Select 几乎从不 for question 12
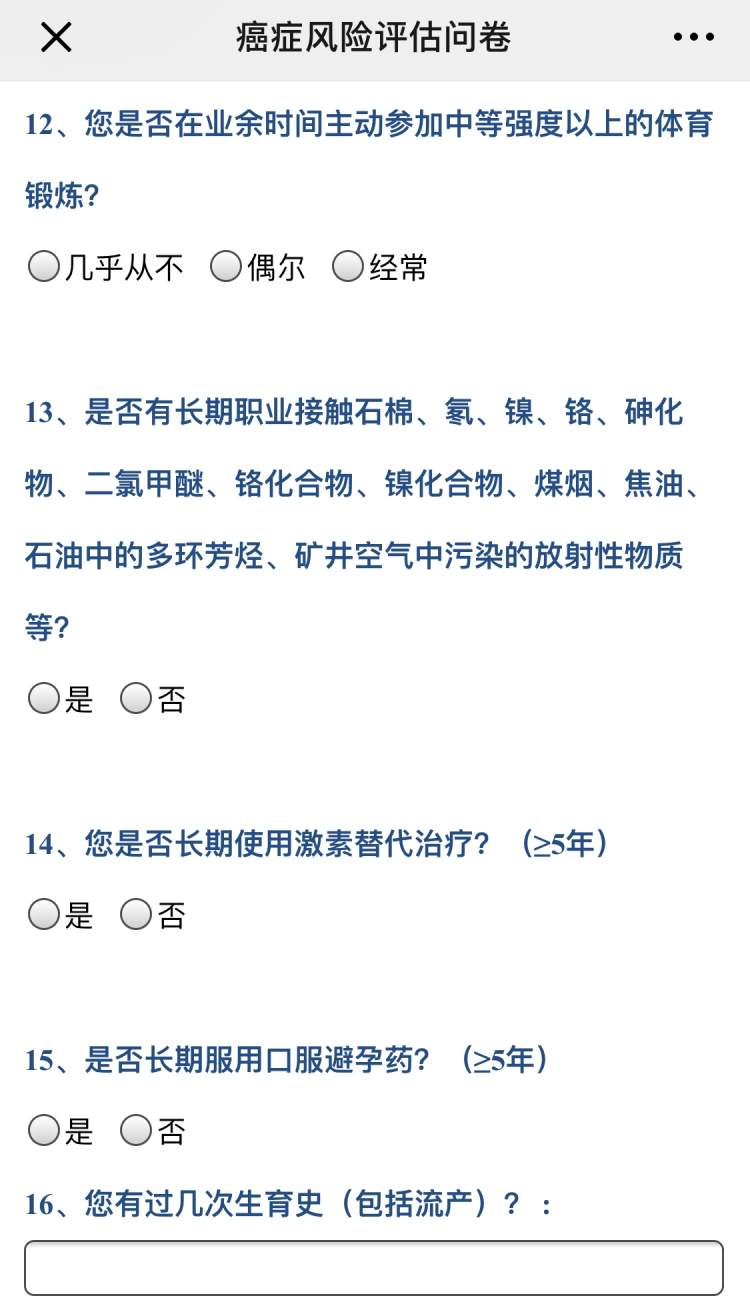This screenshot has width=750, height=1308. [x=44, y=267]
